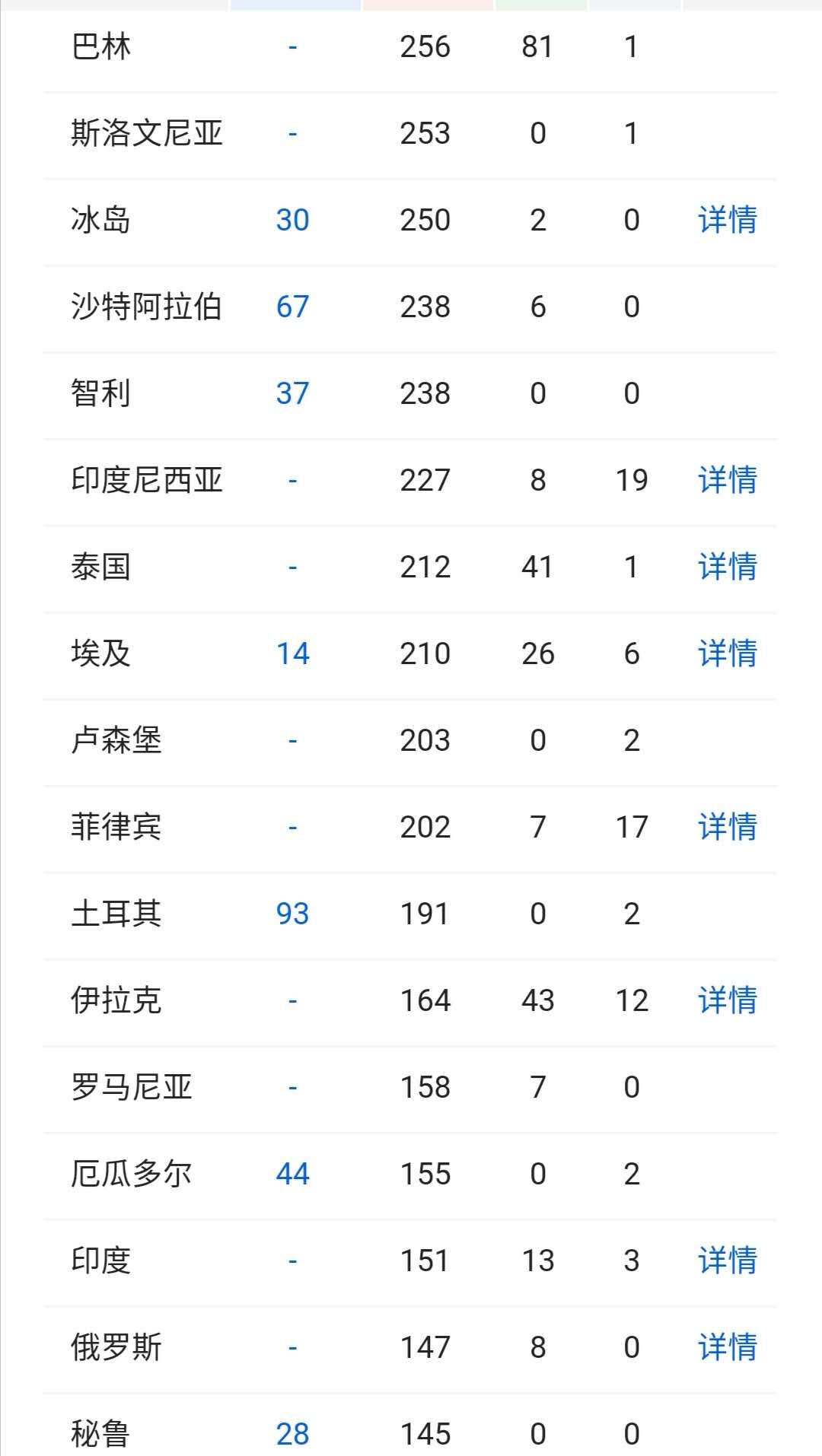Open 埃及 details page

click(727, 653)
